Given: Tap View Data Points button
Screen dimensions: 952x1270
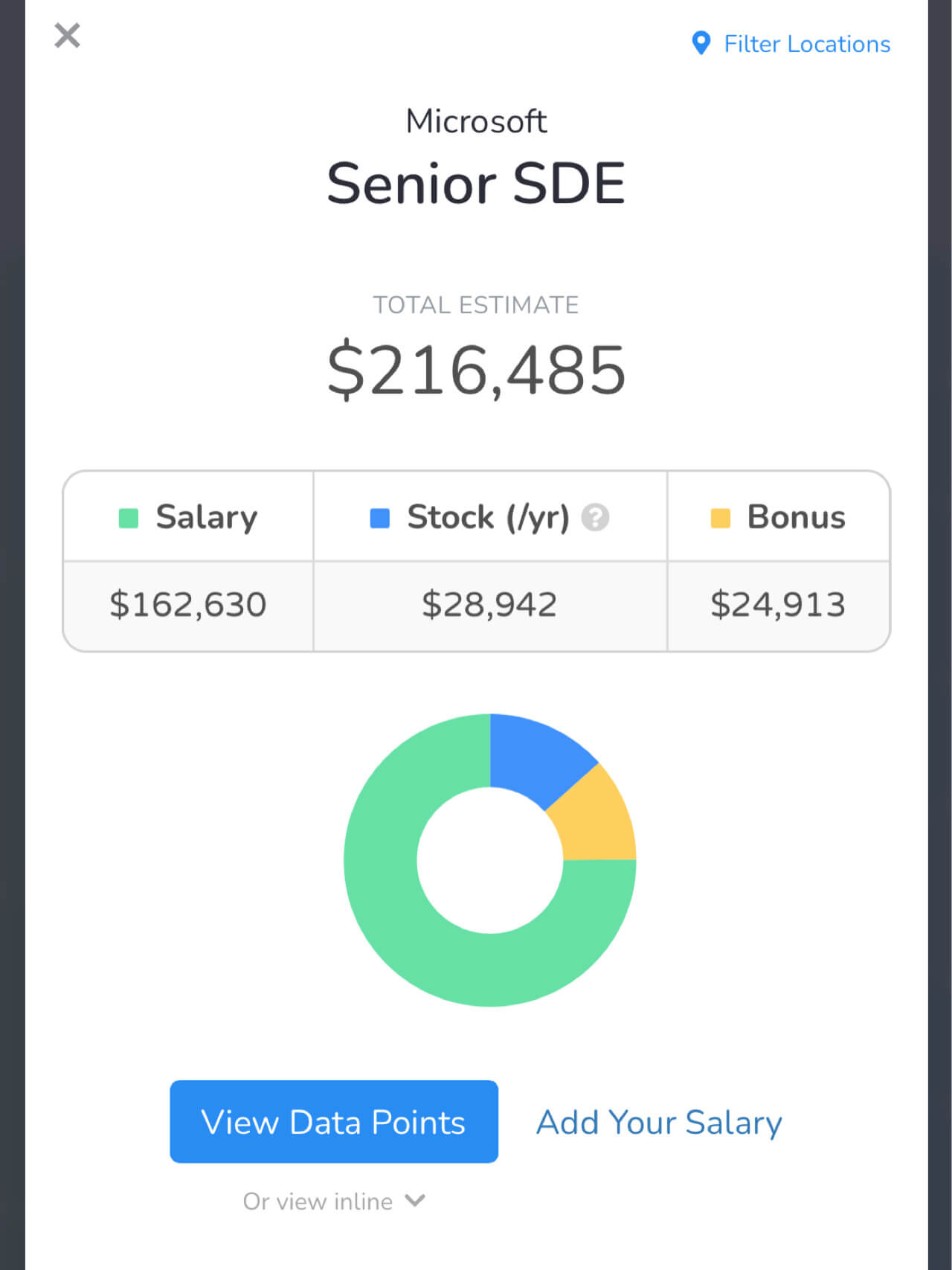Looking at the screenshot, I should coord(334,1121).
